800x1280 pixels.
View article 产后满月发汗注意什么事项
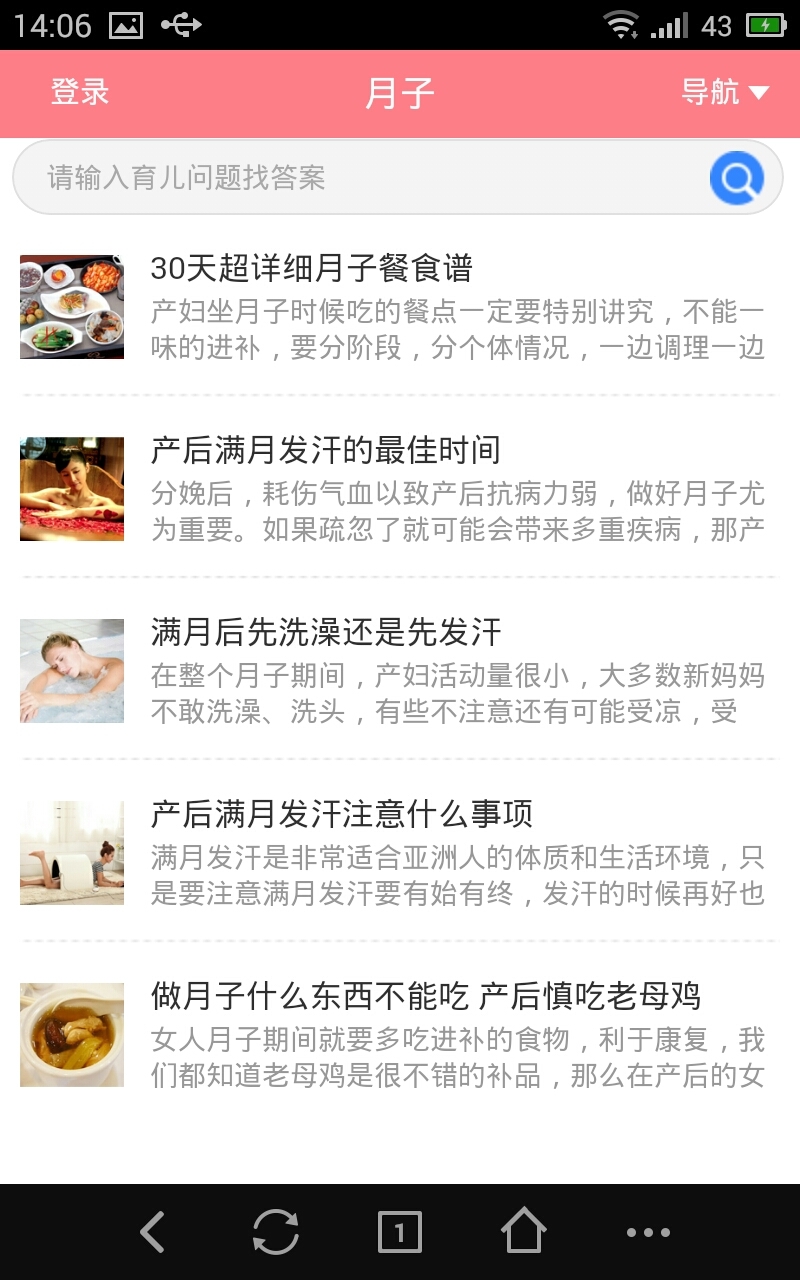tap(341, 814)
